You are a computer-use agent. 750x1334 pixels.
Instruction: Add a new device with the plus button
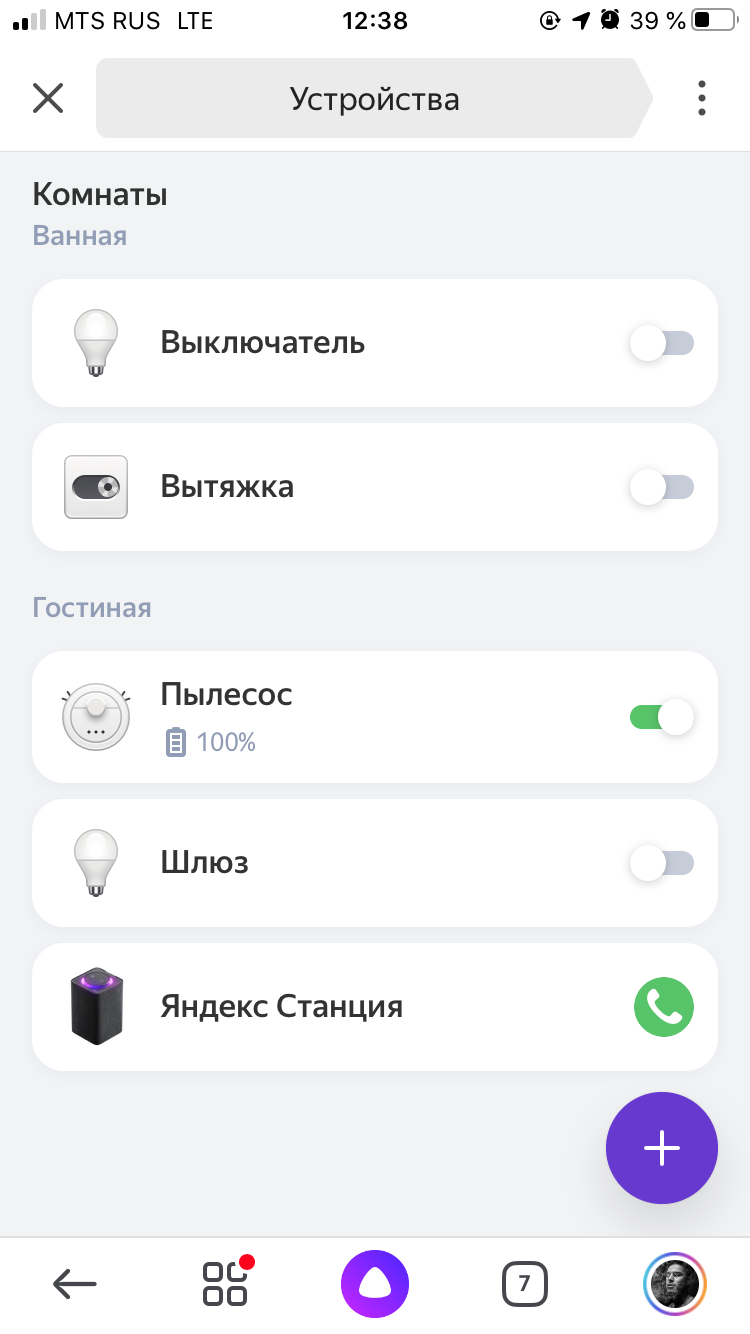pyautogui.click(x=661, y=1148)
